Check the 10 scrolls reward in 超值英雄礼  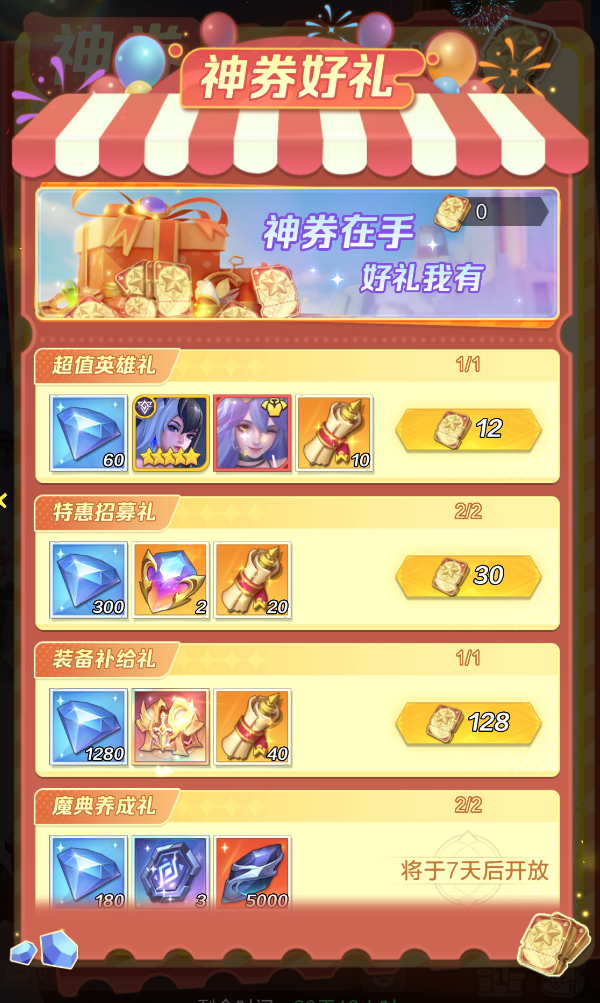click(x=334, y=433)
